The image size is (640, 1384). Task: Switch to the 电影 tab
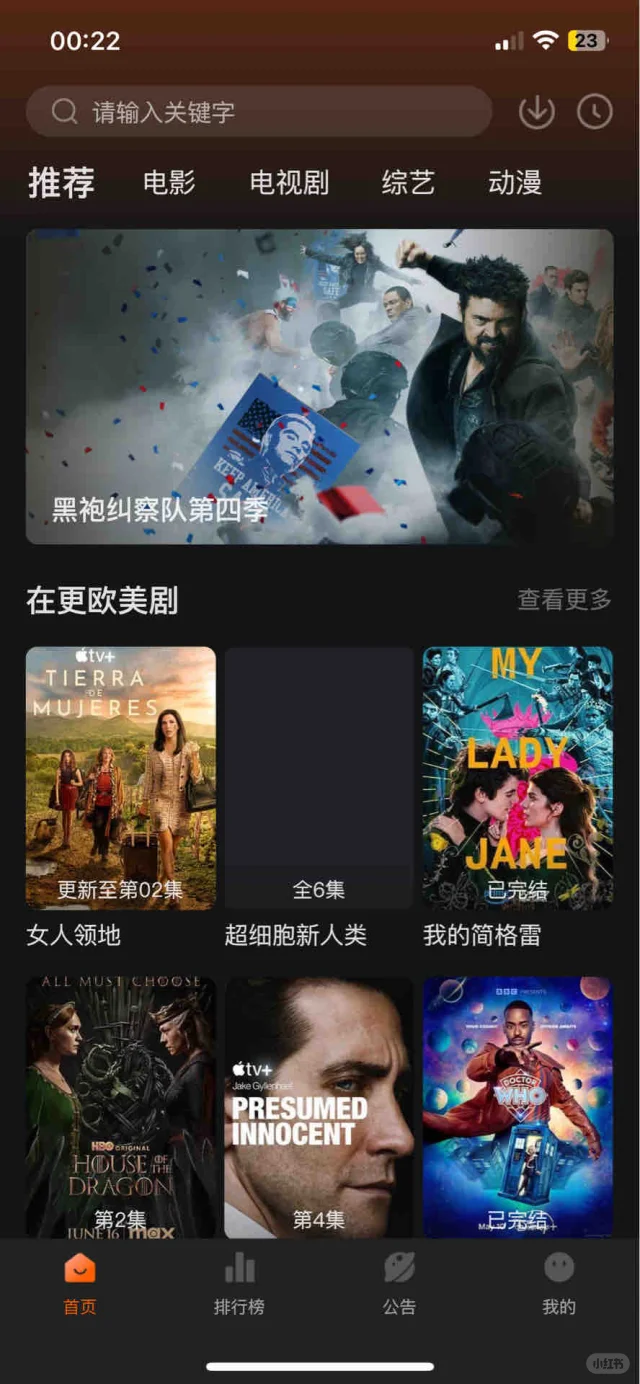click(169, 183)
